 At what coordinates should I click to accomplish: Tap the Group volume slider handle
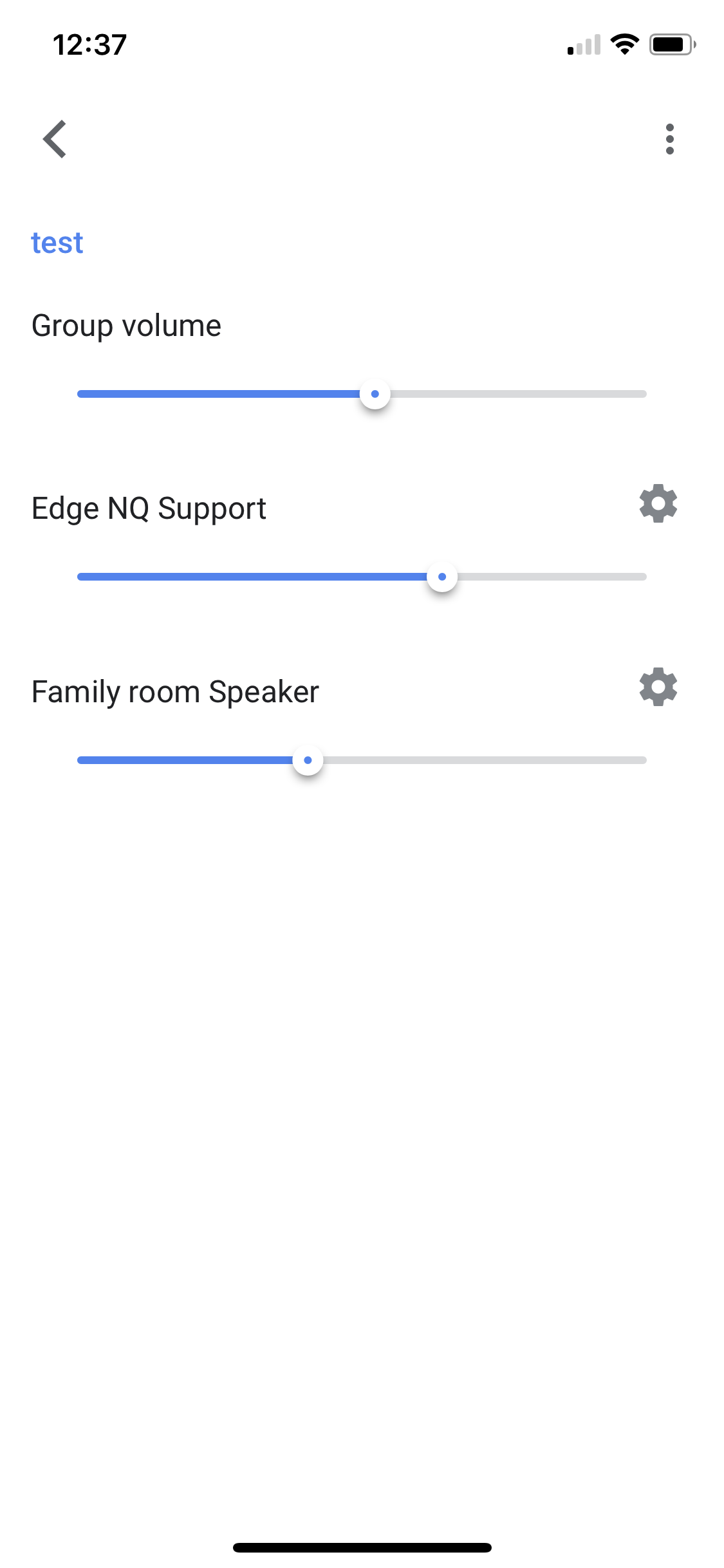375,394
